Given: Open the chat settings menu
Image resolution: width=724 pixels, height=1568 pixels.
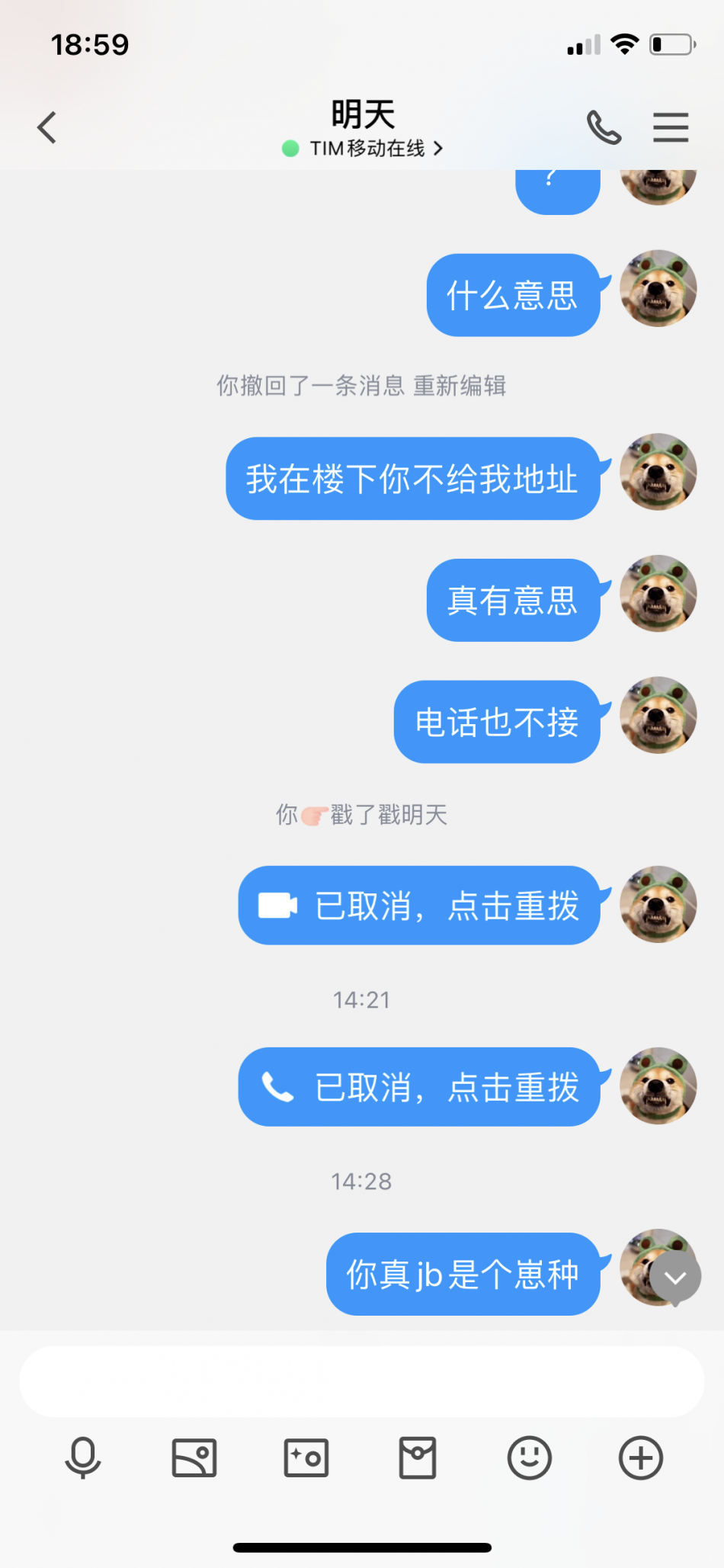Looking at the screenshot, I should pos(671,127).
